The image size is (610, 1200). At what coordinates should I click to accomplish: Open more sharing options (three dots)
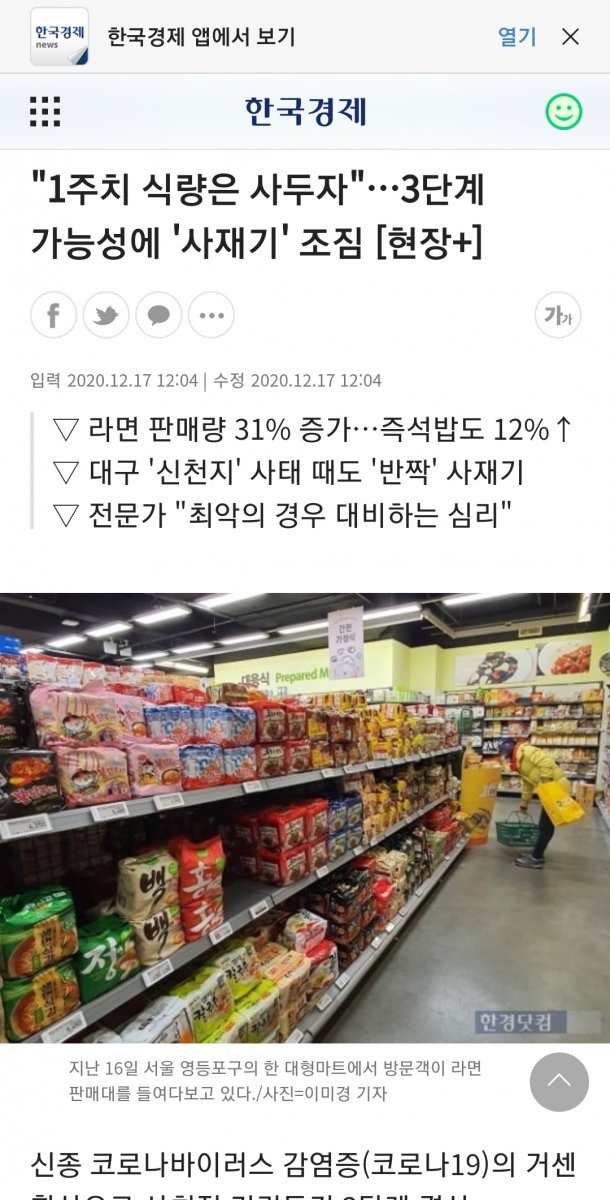211,315
